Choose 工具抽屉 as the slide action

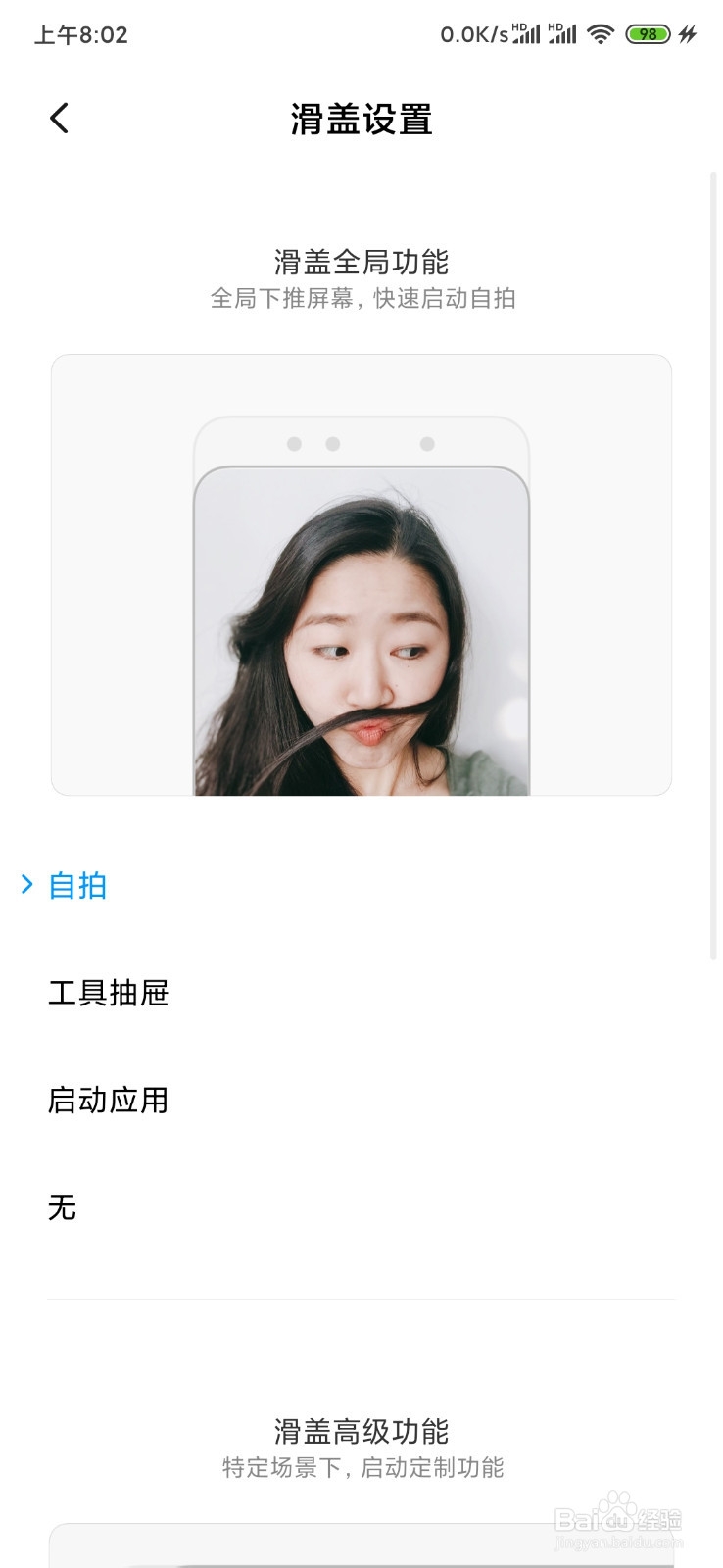[x=109, y=993]
